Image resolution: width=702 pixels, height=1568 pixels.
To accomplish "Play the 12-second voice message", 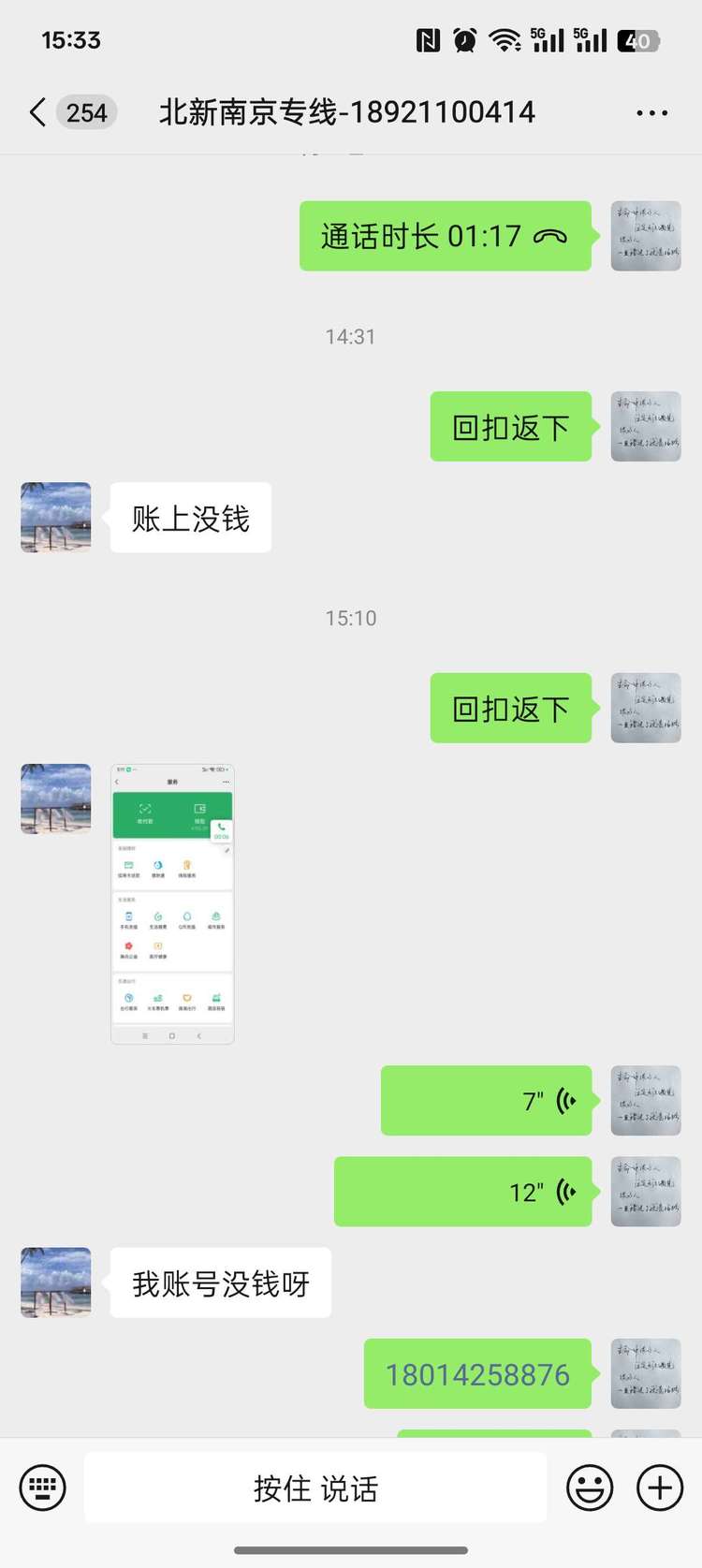I will tap(463, 1192).
